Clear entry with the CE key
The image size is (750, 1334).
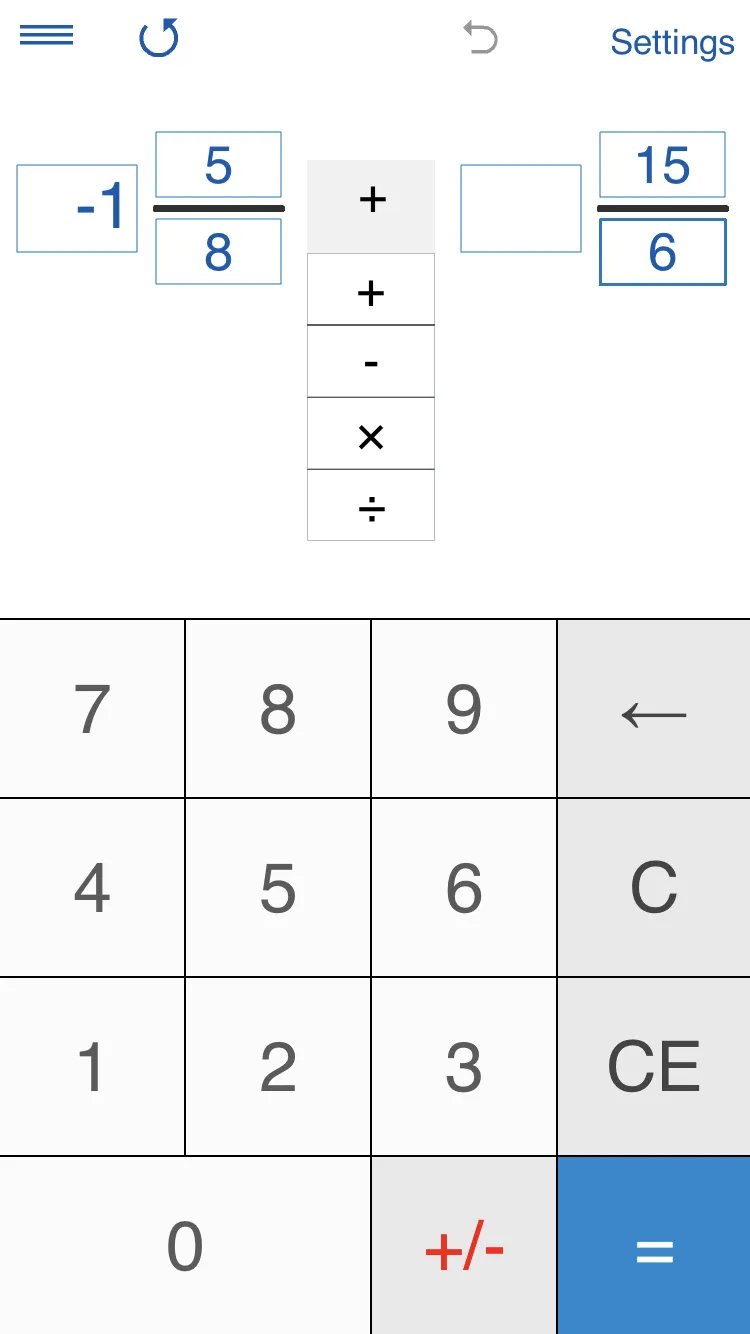tap(654, 1067)
